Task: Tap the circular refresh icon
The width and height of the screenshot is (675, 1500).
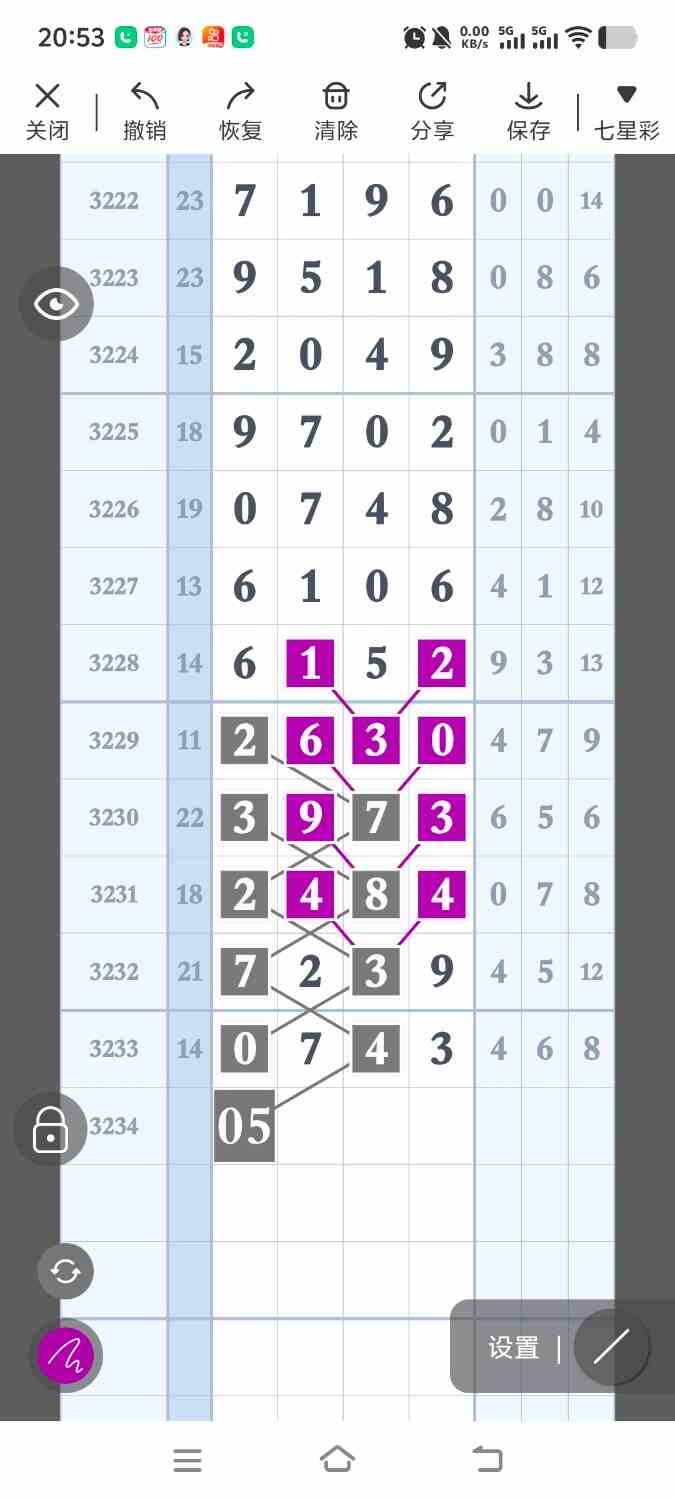Action: (x=66, y=1271)
